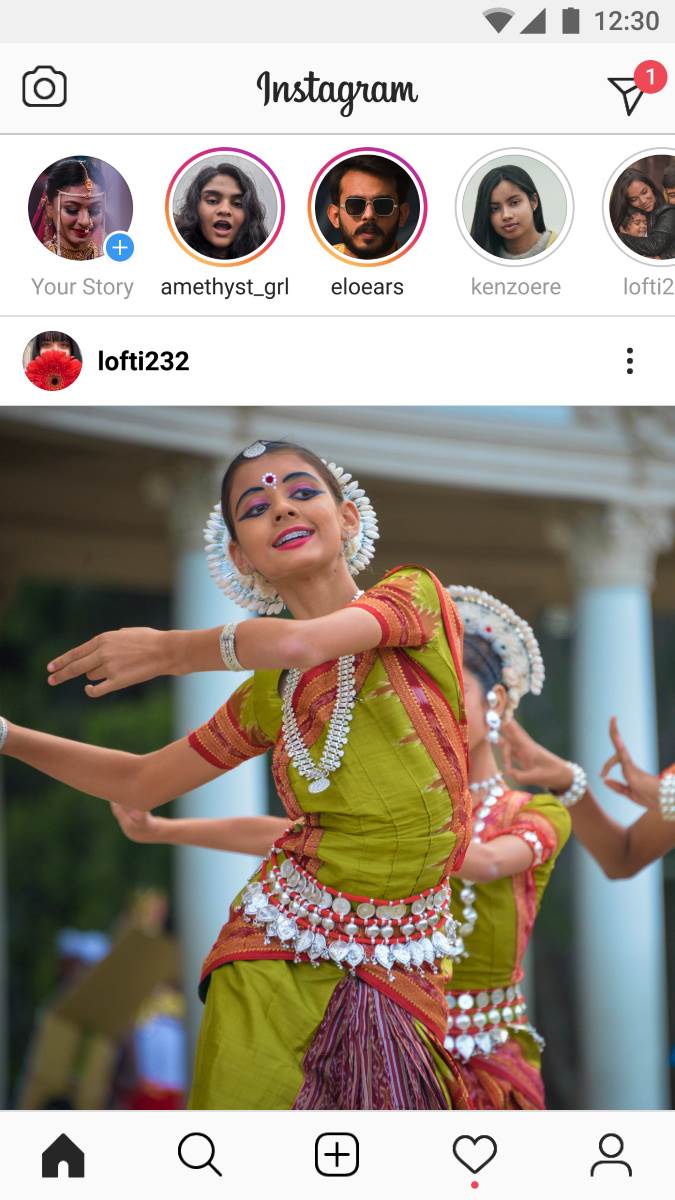Screen dimensions: 675x1200
Task: View amethyst_grl's story
Action: point(224,208)
